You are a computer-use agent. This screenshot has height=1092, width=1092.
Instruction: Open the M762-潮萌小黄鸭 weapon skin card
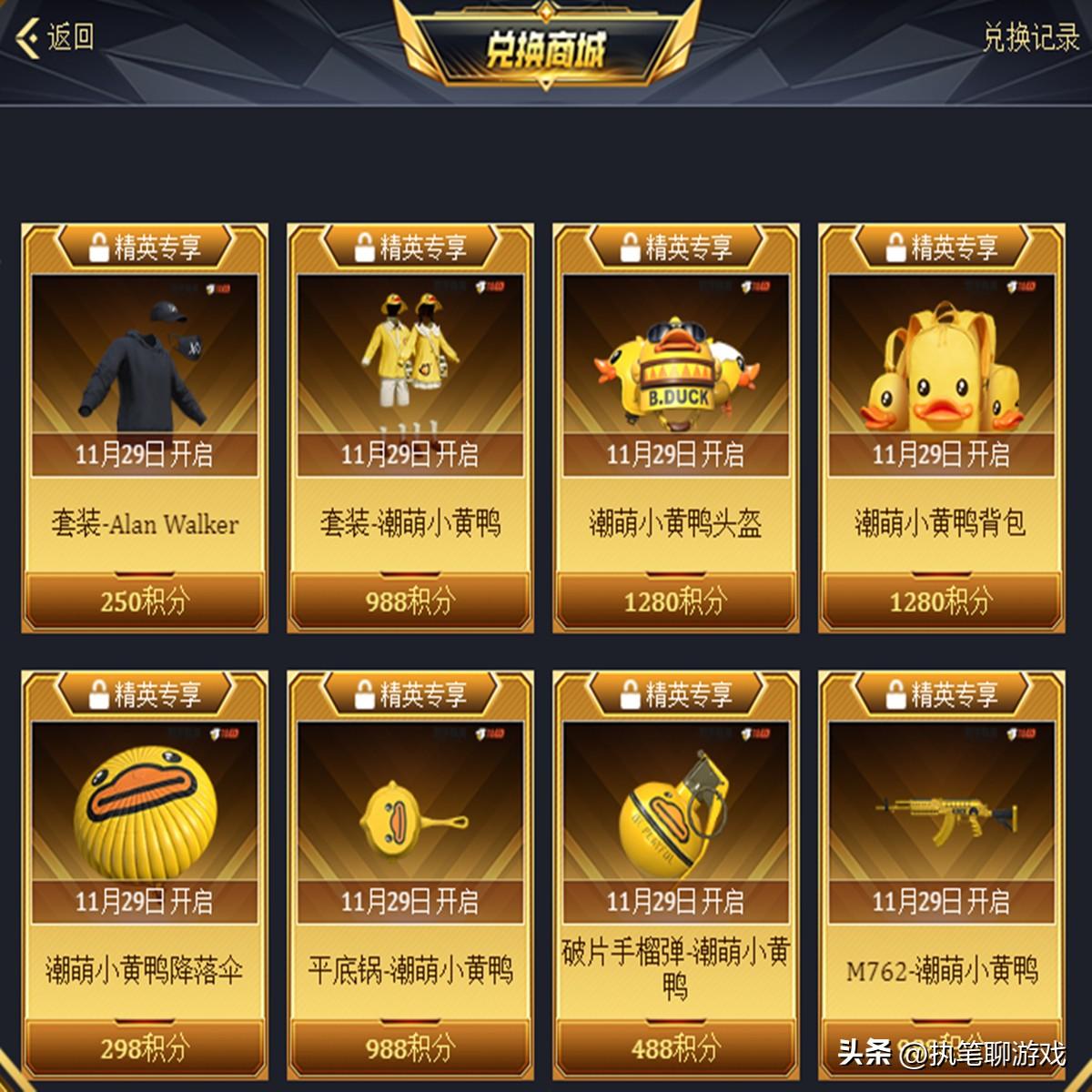pos(941,828)
